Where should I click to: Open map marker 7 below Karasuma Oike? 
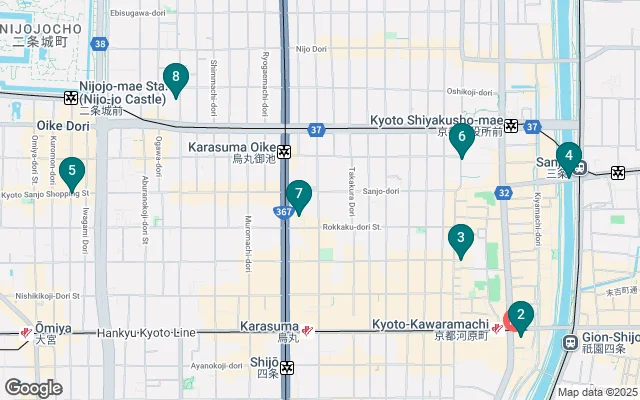299,194
